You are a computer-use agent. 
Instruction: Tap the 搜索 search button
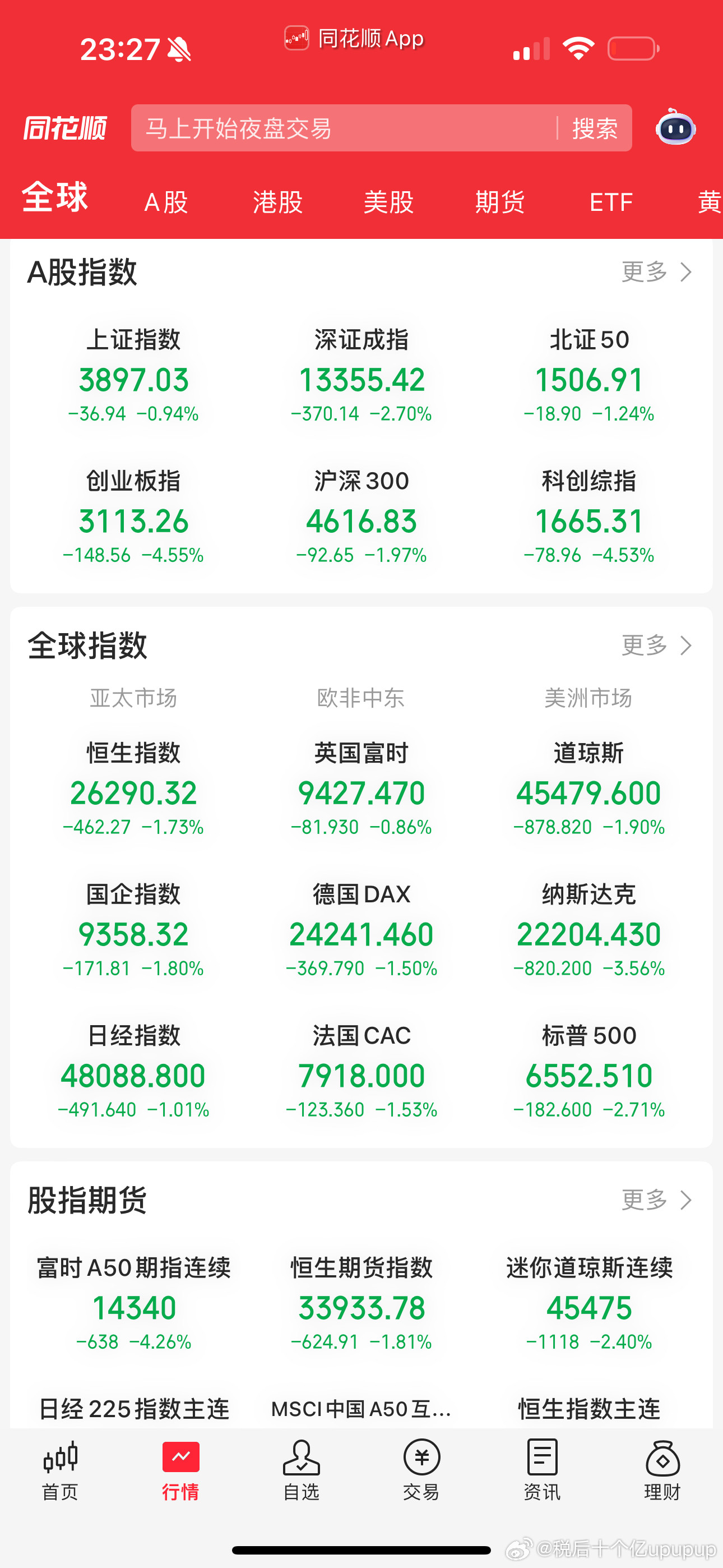pos(595,128)
